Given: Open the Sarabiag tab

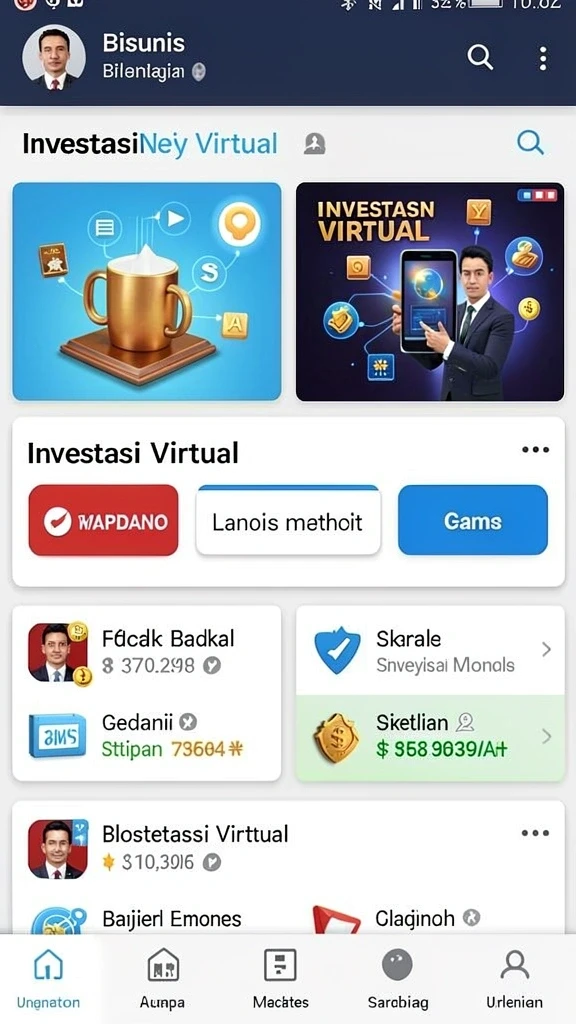Looking at the screenshot, I should click(x=397, y=979).
